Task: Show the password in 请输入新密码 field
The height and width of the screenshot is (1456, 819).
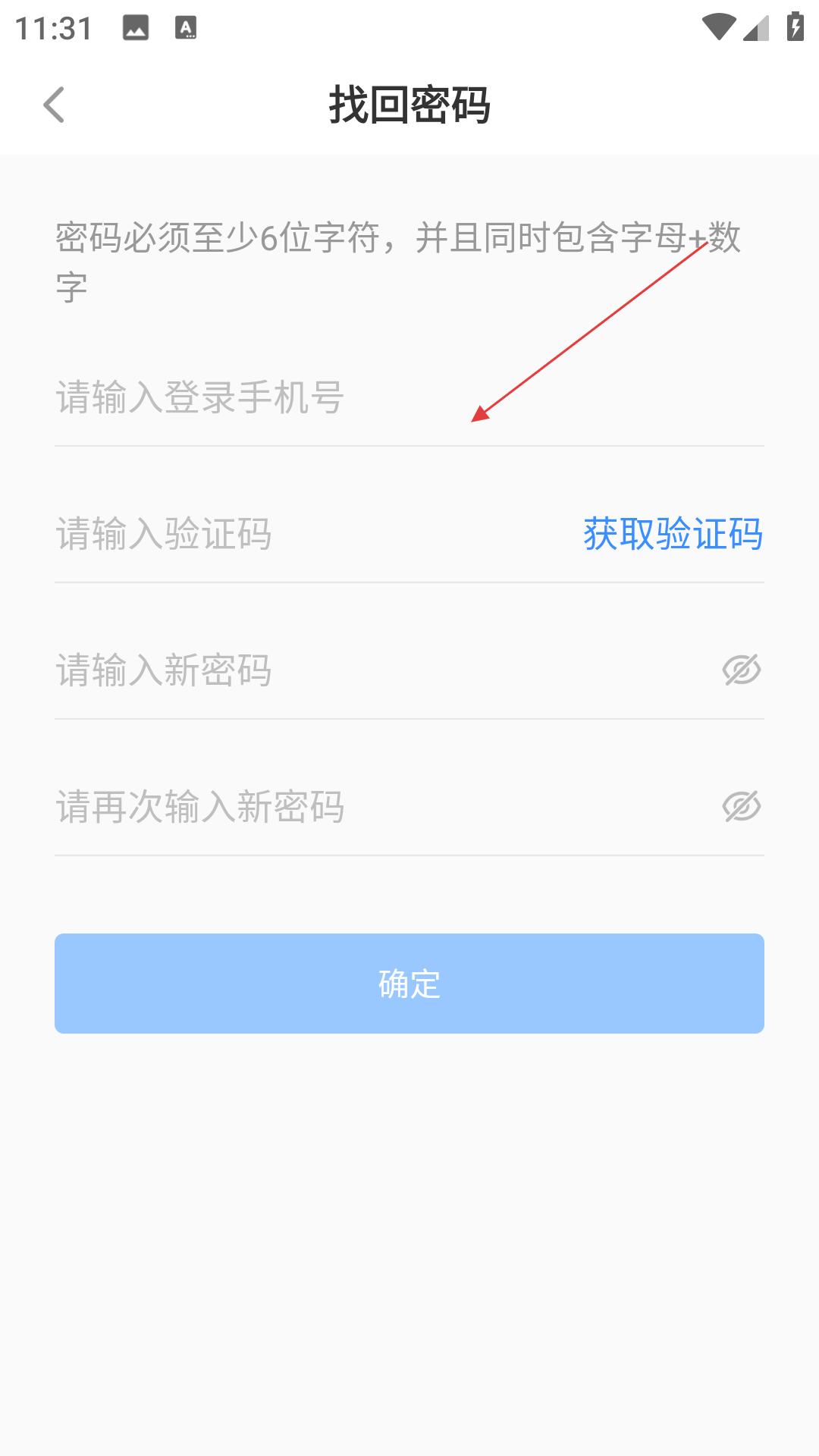Action: (742, 670)
